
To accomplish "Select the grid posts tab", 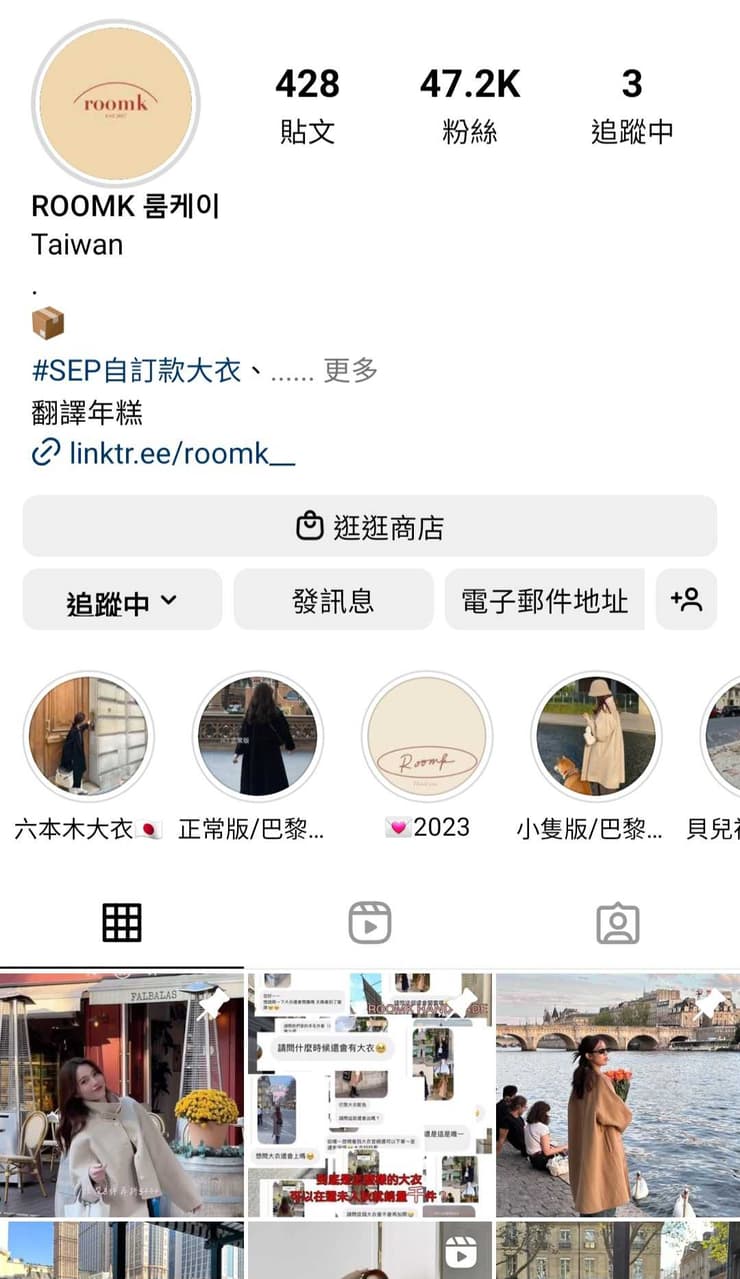I will click(122, 922).
